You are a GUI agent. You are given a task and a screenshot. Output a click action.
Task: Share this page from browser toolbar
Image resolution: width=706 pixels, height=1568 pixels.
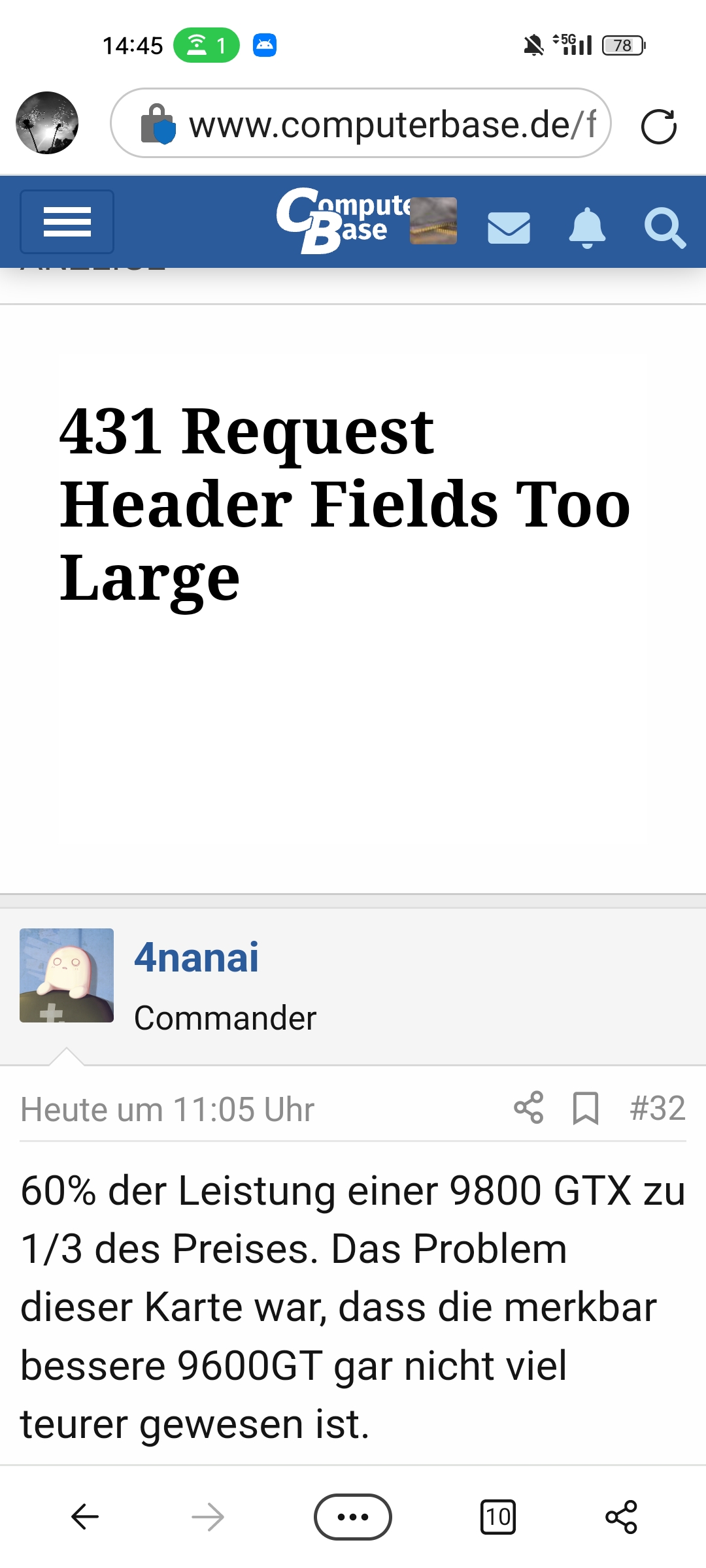coord(621,1516)
